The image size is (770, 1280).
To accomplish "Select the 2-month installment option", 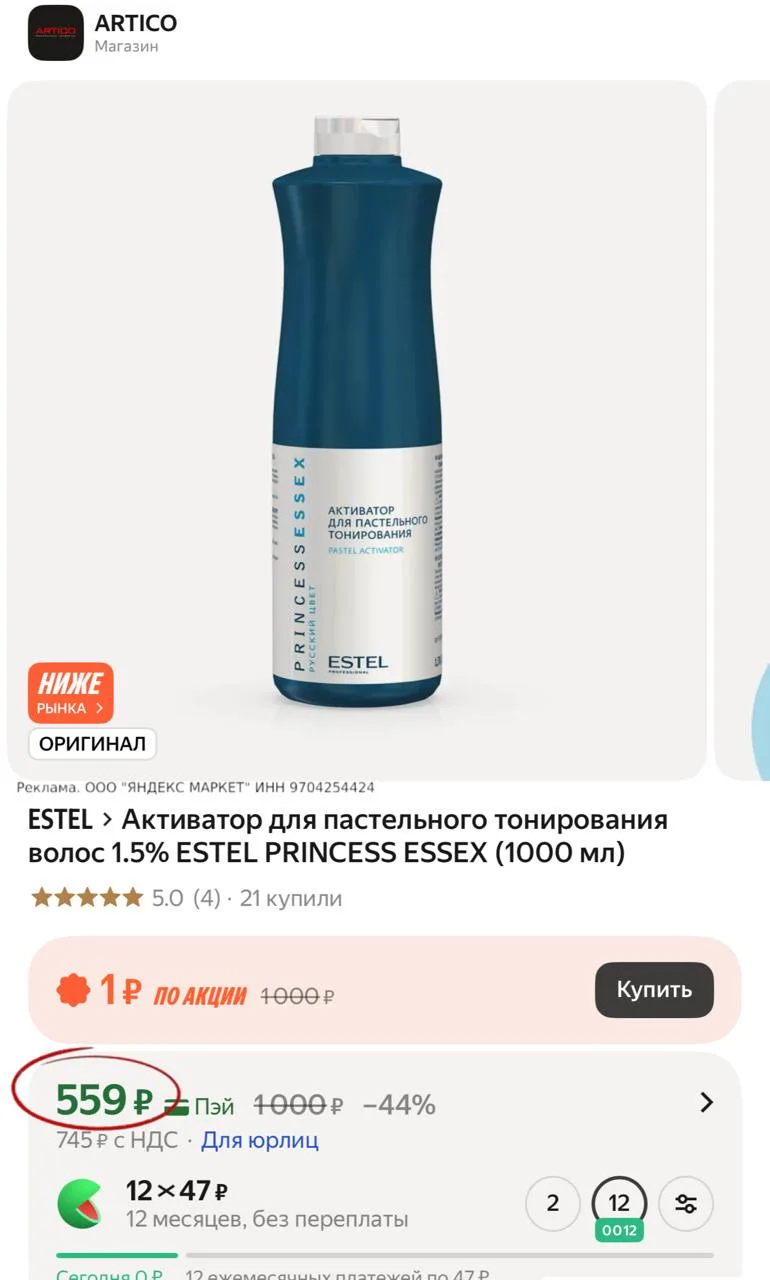I will (553, 1203).
